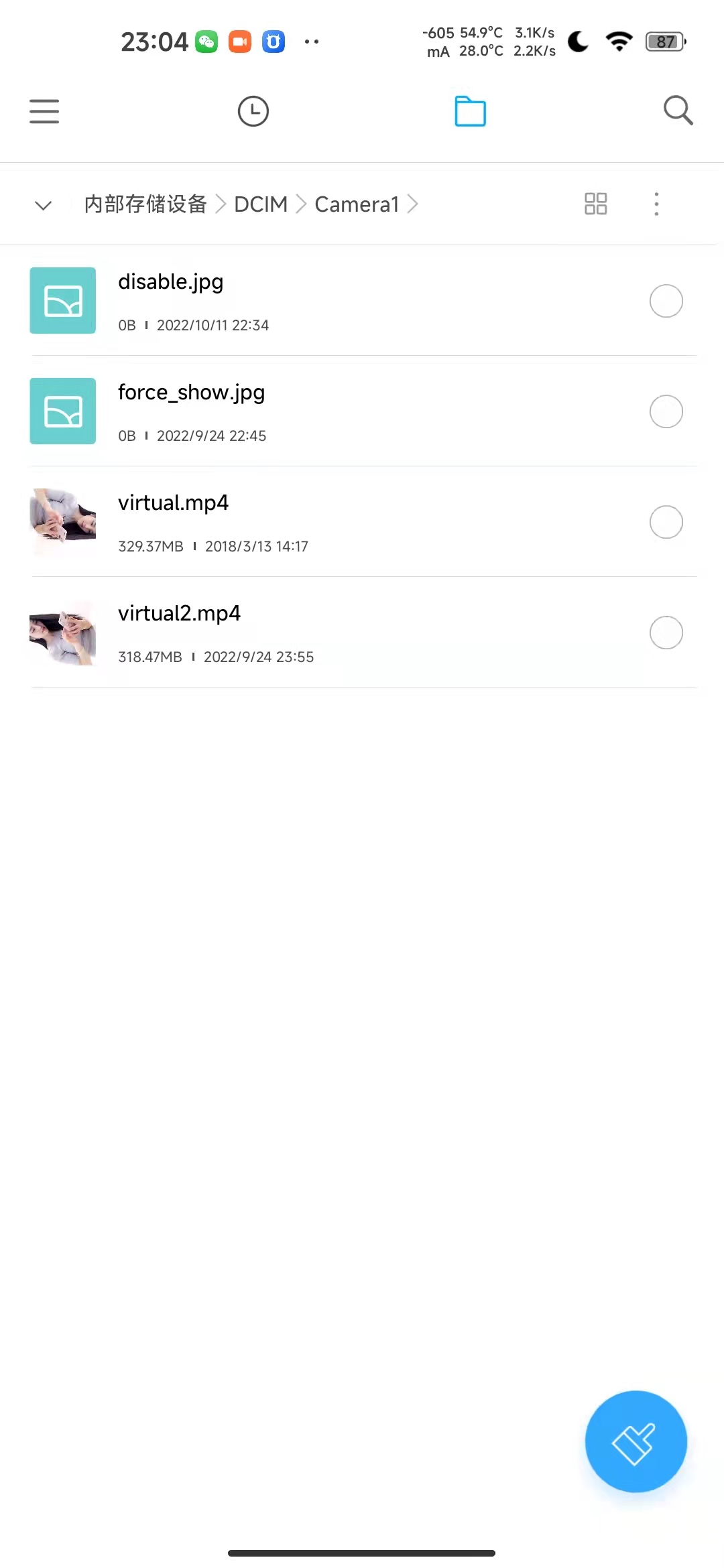724x1568 pixels.
Task: Go to 内部存储设备 in the breadcrumb
Action: (x=145, y=204)
